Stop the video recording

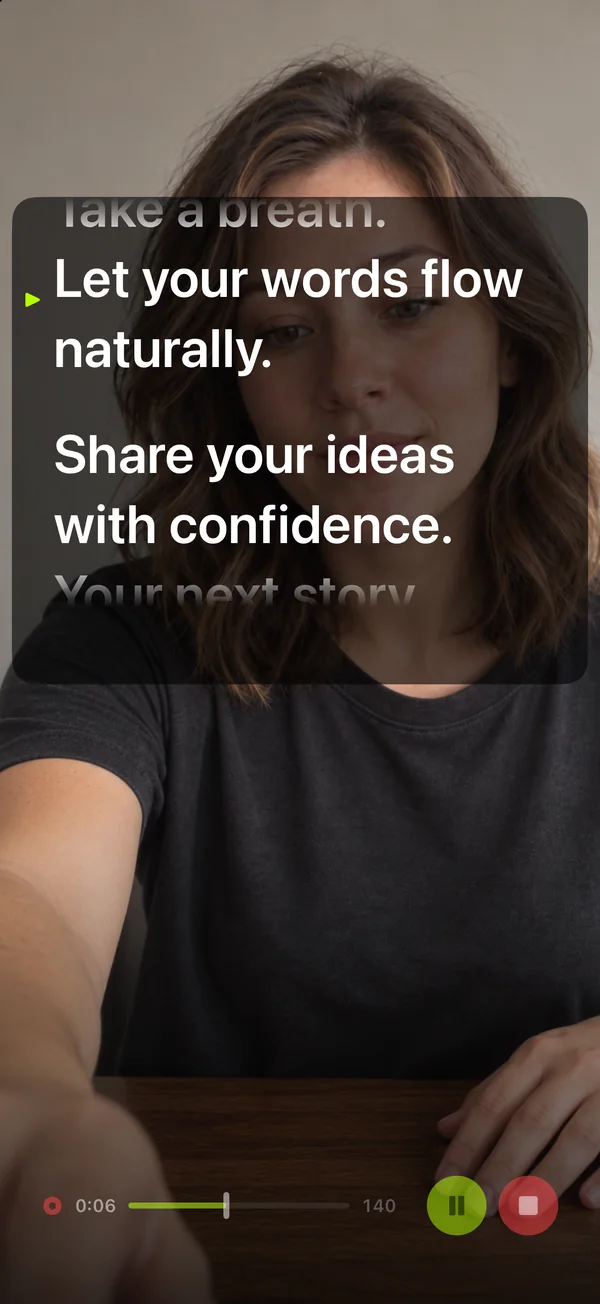click(528, 1205)
